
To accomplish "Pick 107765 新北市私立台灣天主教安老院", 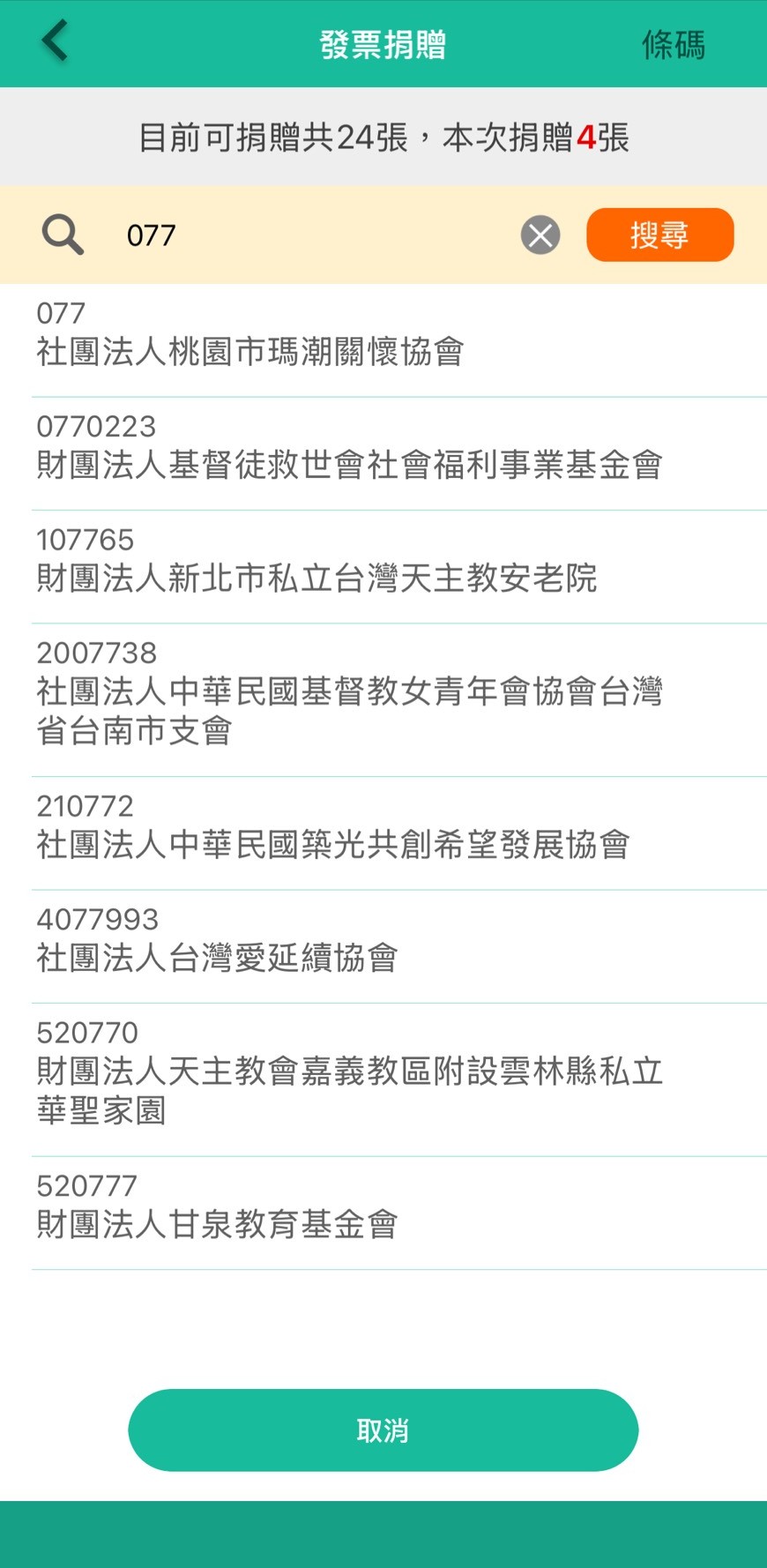I will pyautogui.click(x=383, y=566).
